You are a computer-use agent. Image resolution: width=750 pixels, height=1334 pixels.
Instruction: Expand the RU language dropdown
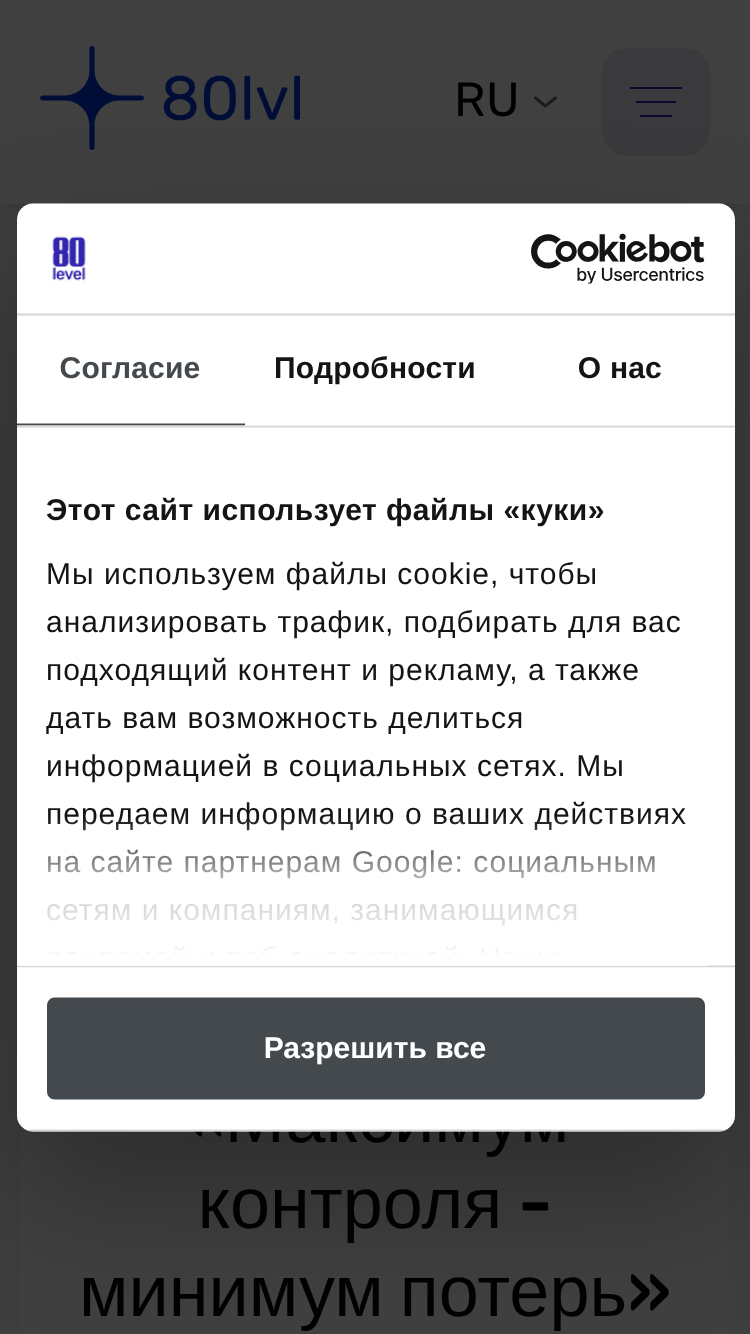point(506,101)
